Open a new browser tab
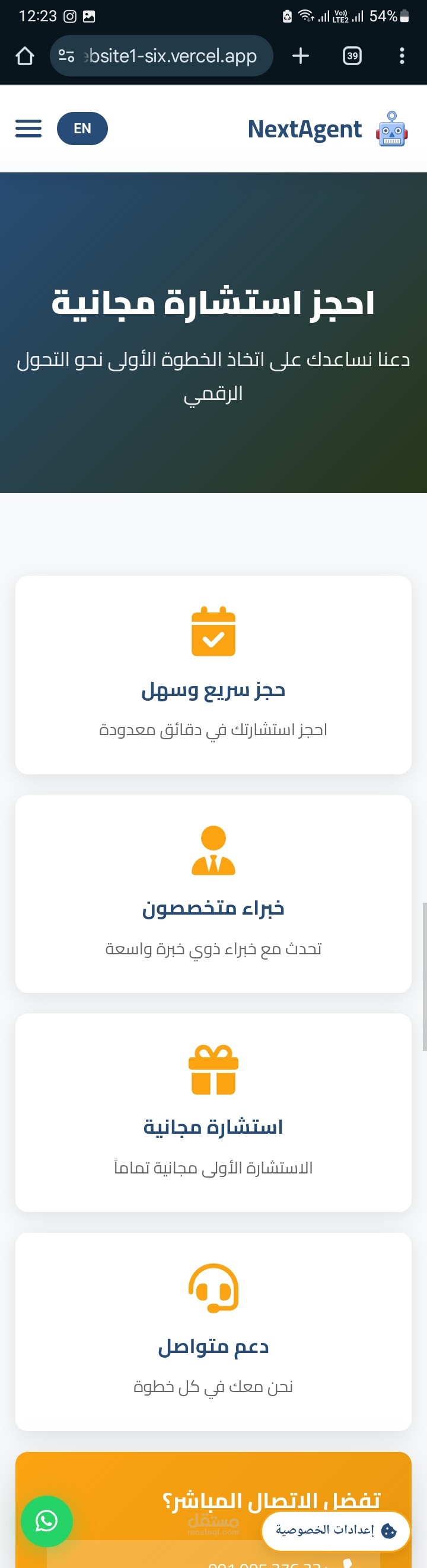This screenshot has height=1568, width=427. tap(300, 56)
